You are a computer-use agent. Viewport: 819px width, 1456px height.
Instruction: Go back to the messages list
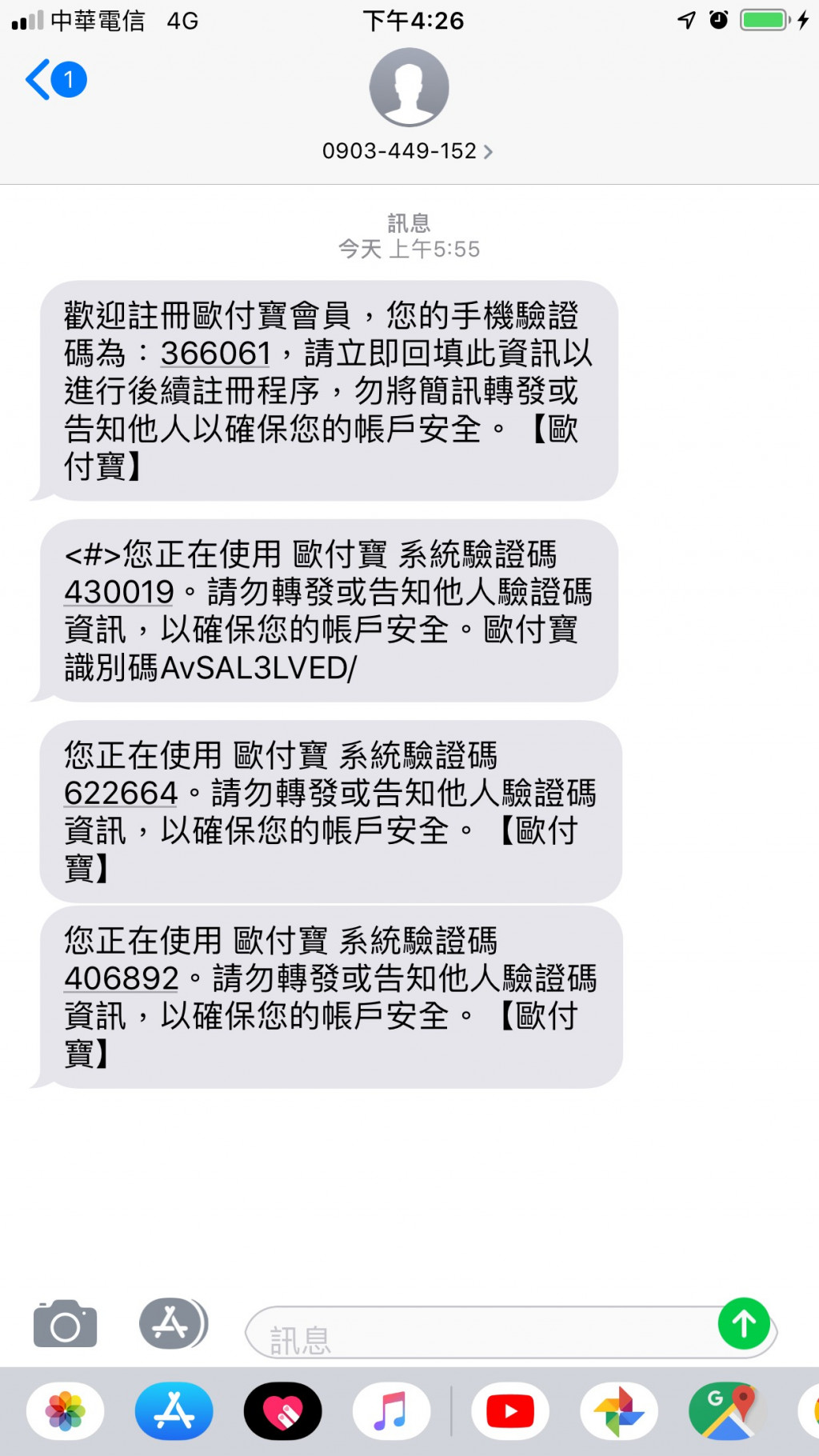(54, 80)
